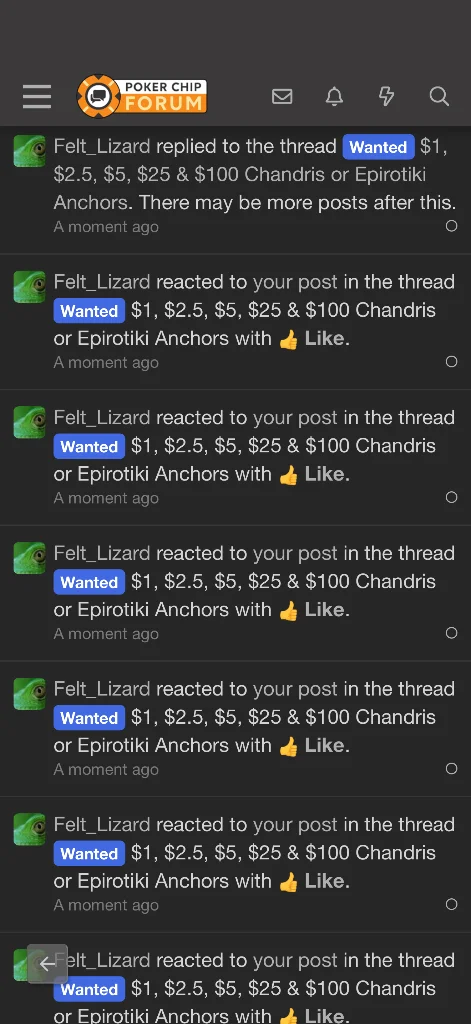Open forum search
The width and height of the screenshot is (471, 1024).
click(x=439, y=97)
